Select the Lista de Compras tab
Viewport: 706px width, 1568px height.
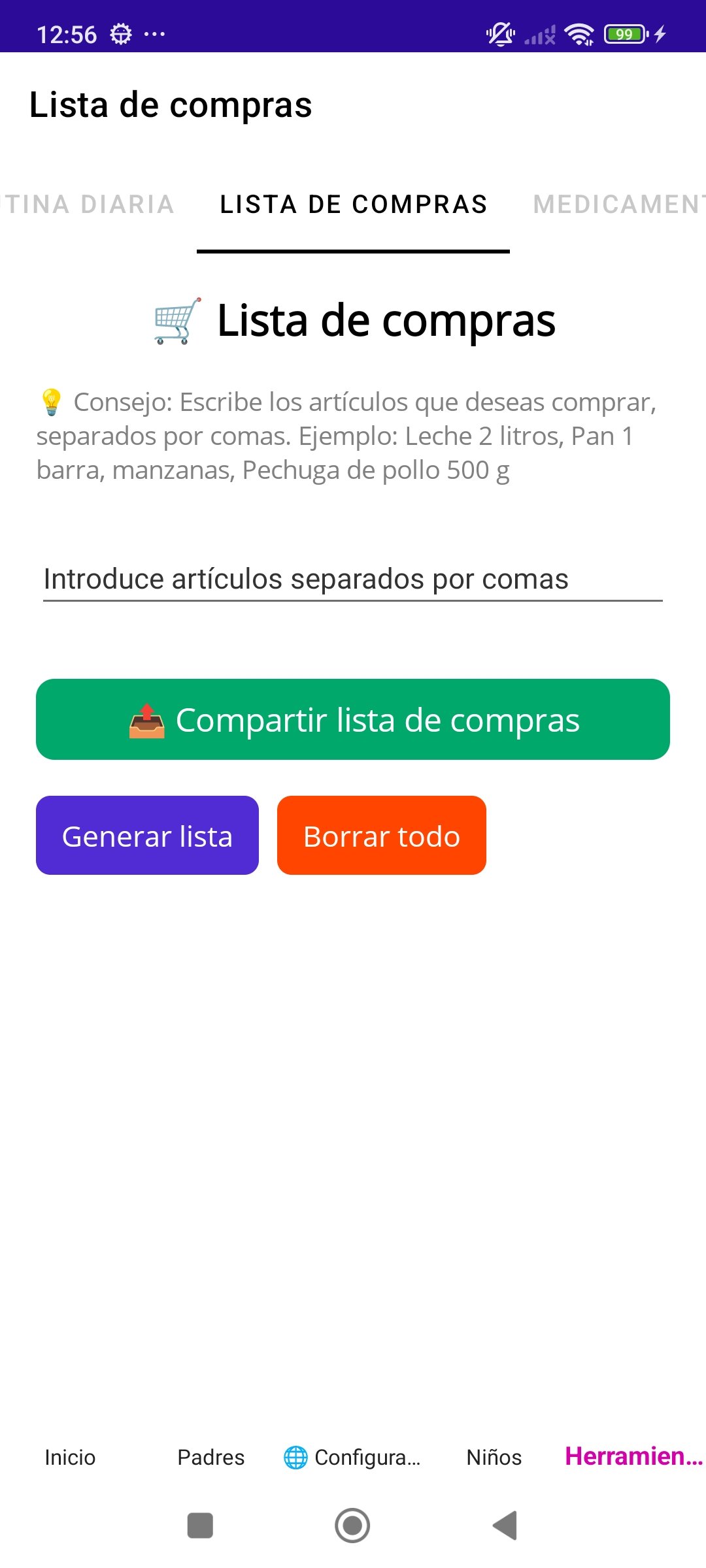coord(353,204)
